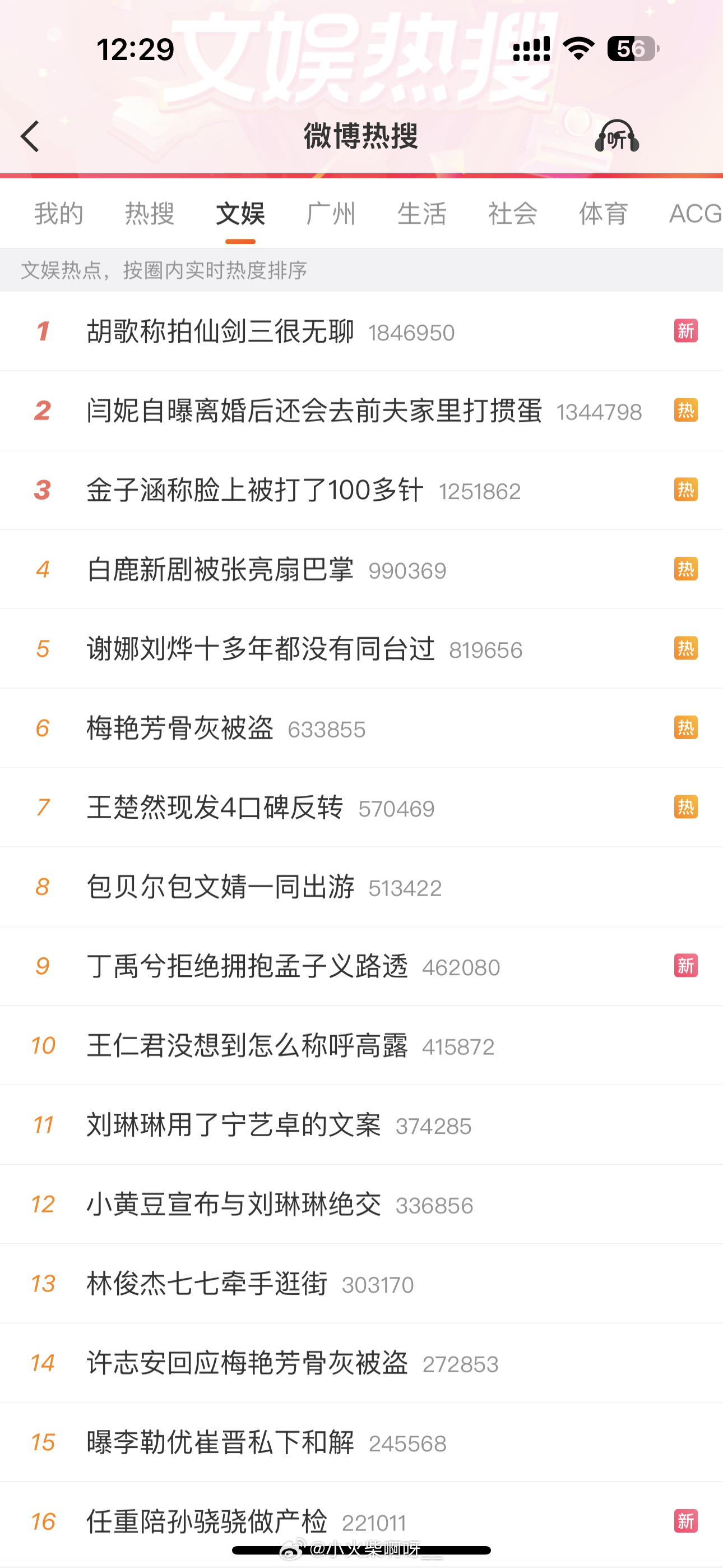
Task: Open the ACG tab
Action: (x=695, y=214)
